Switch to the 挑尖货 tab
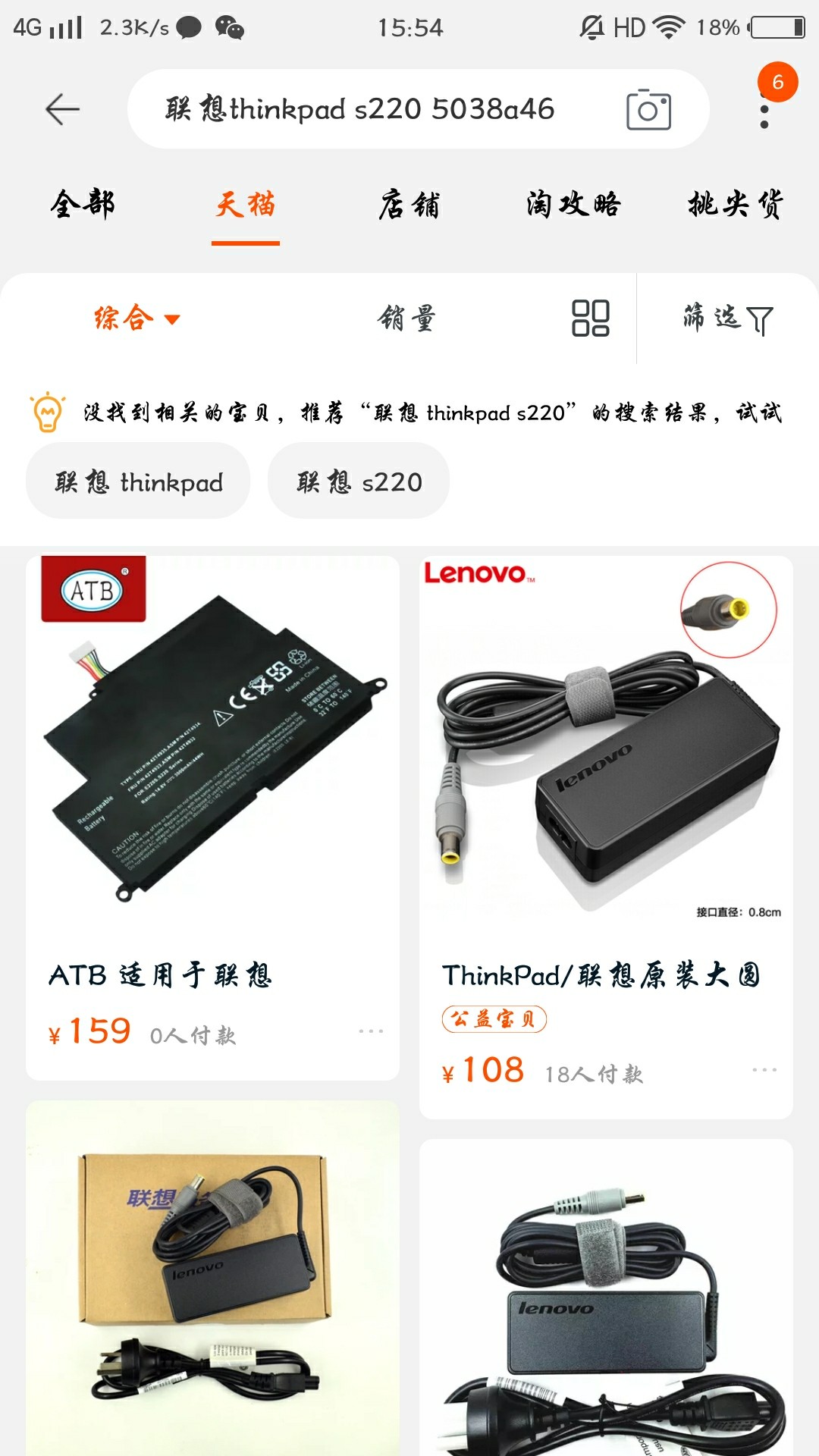Image resolution: width=819 pixels, height=1456 pixels. pos(735,205)
